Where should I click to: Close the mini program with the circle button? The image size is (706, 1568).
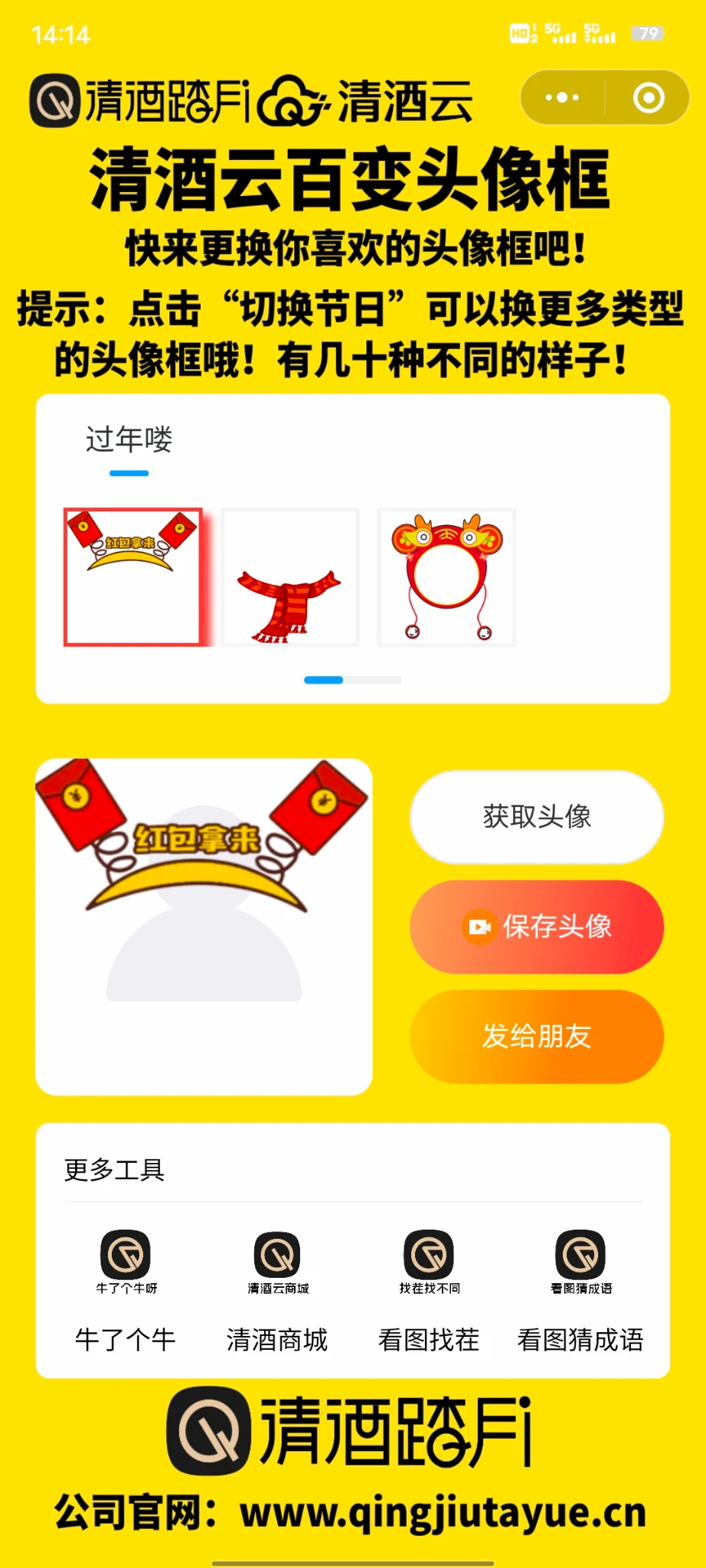tap(649, 98)
